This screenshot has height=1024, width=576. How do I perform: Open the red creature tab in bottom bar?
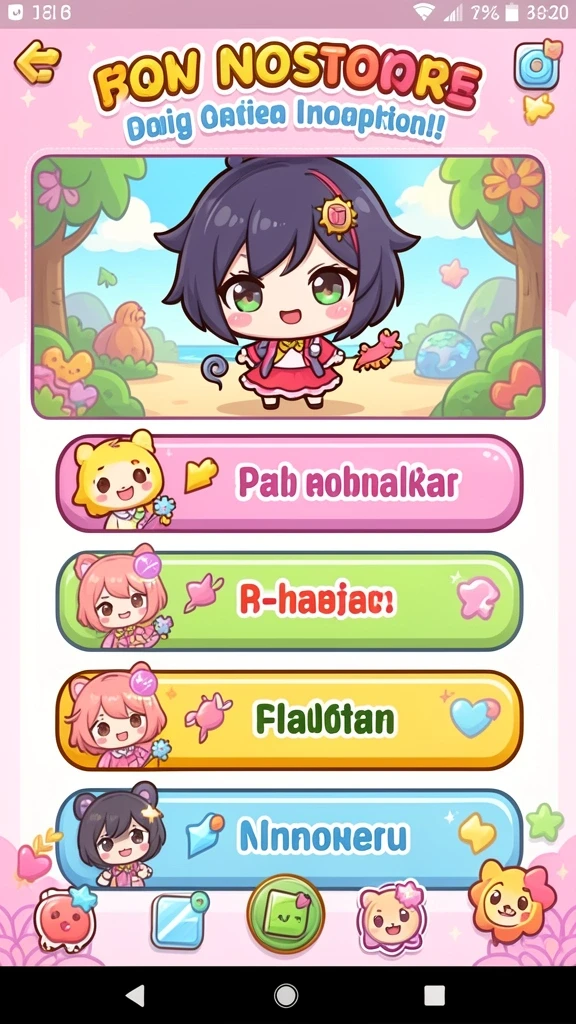point(65,920)
